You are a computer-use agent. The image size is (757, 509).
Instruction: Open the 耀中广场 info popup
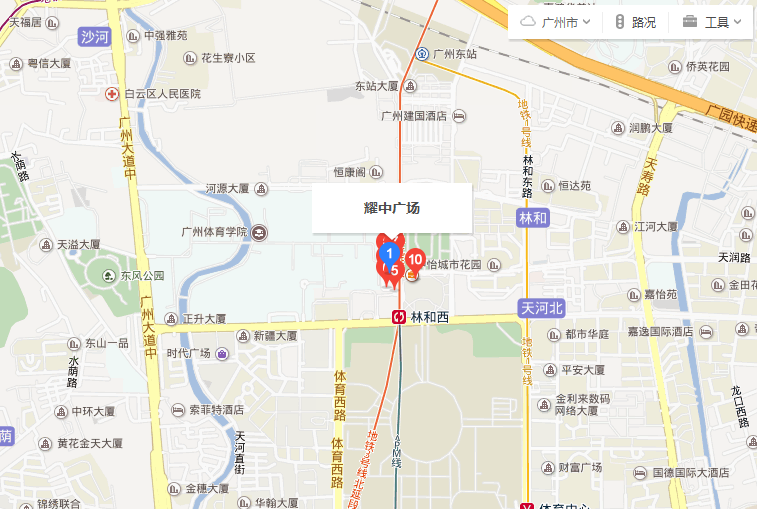pyautogui.click(x=391, y=208)
